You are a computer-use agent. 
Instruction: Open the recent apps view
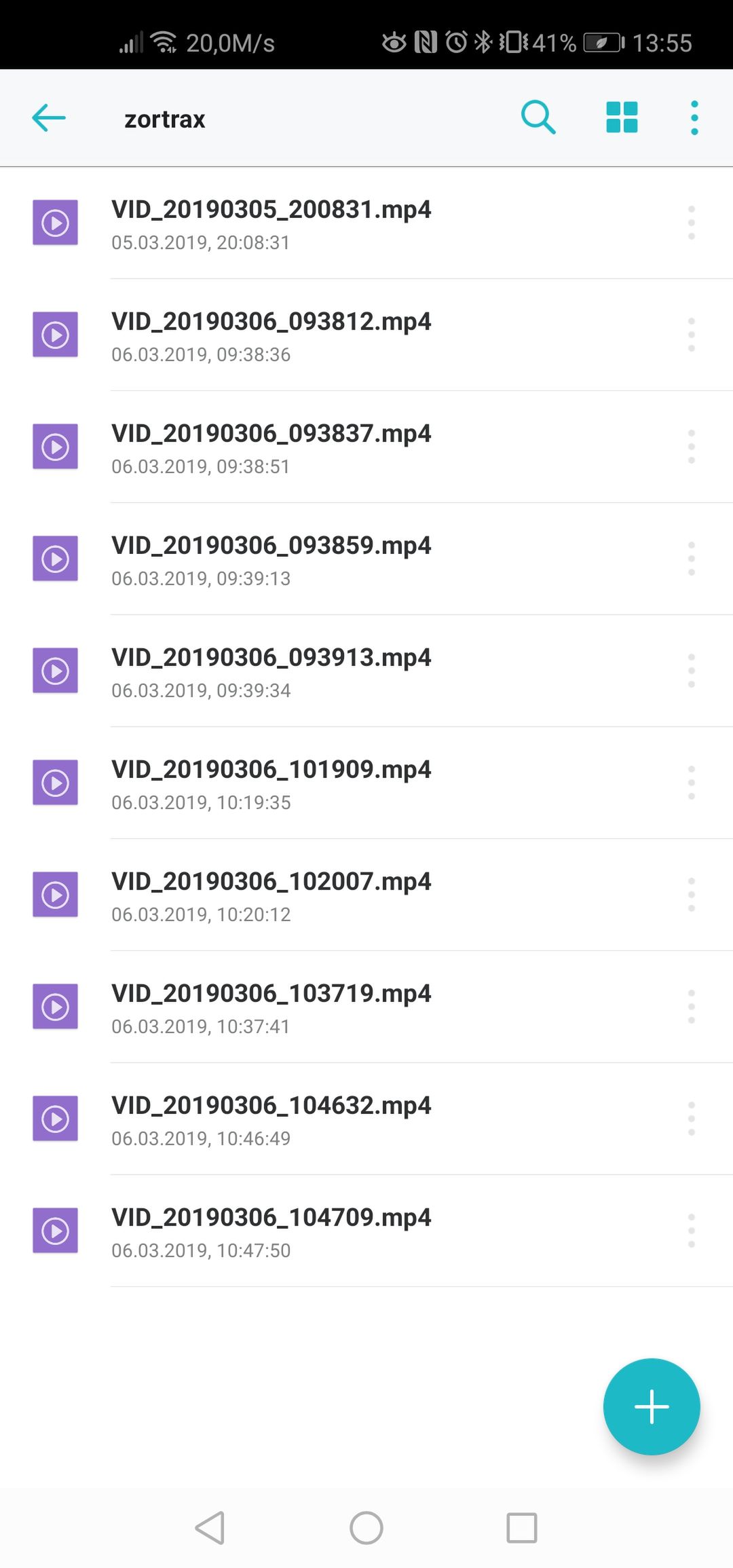pyautogui.click(x=522, y=1528)
